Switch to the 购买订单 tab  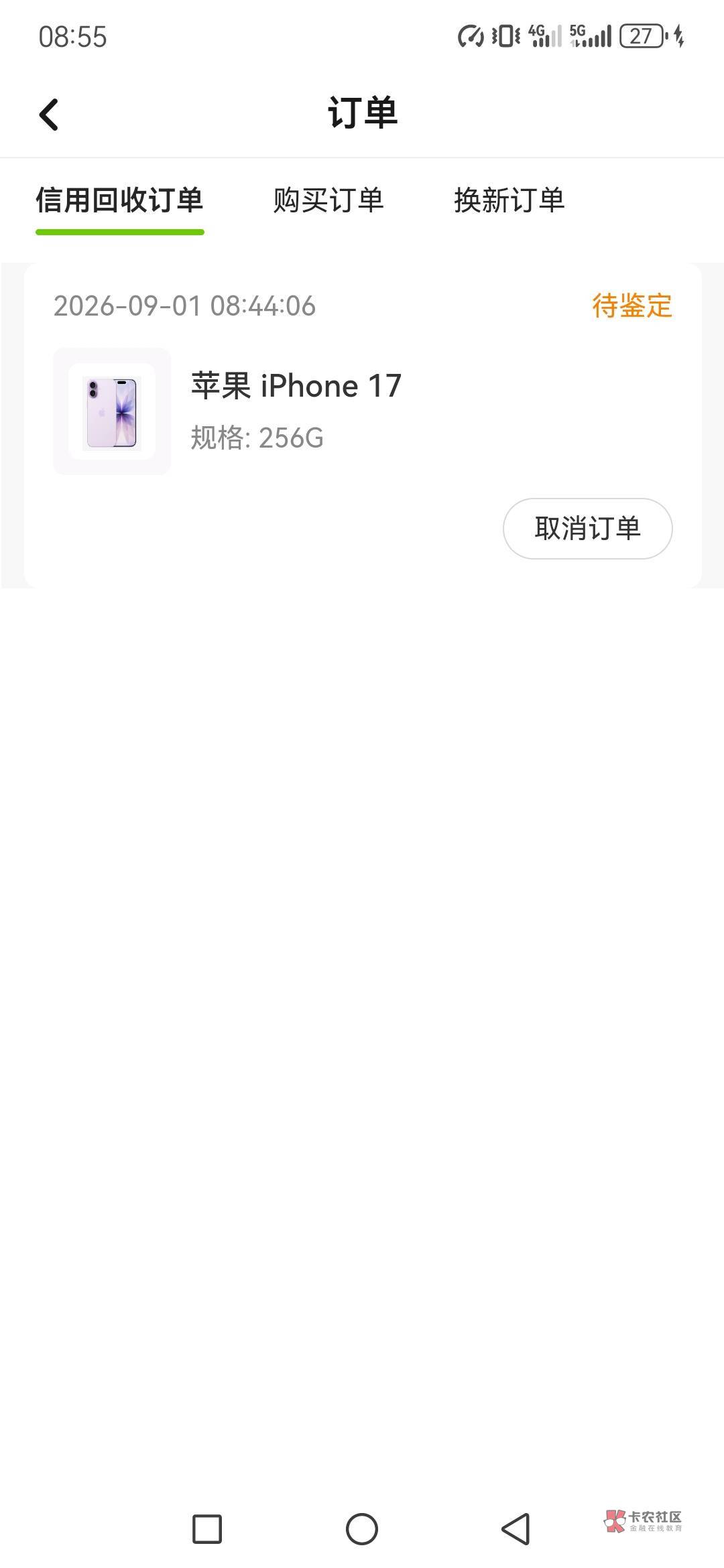(x=328, y=200)
